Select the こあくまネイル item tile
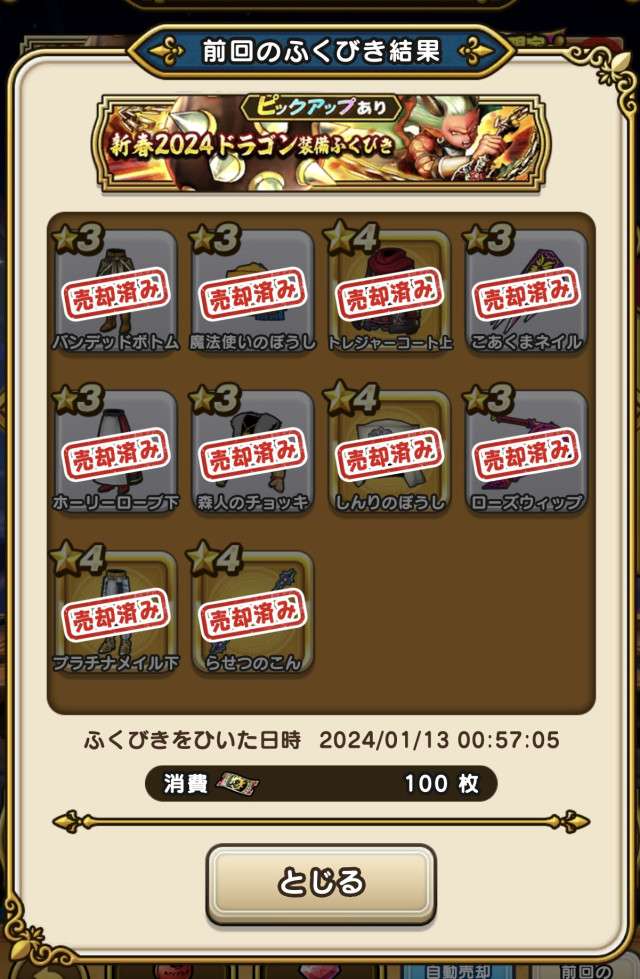This screenshot has width=640, height=979. (526, 291)
